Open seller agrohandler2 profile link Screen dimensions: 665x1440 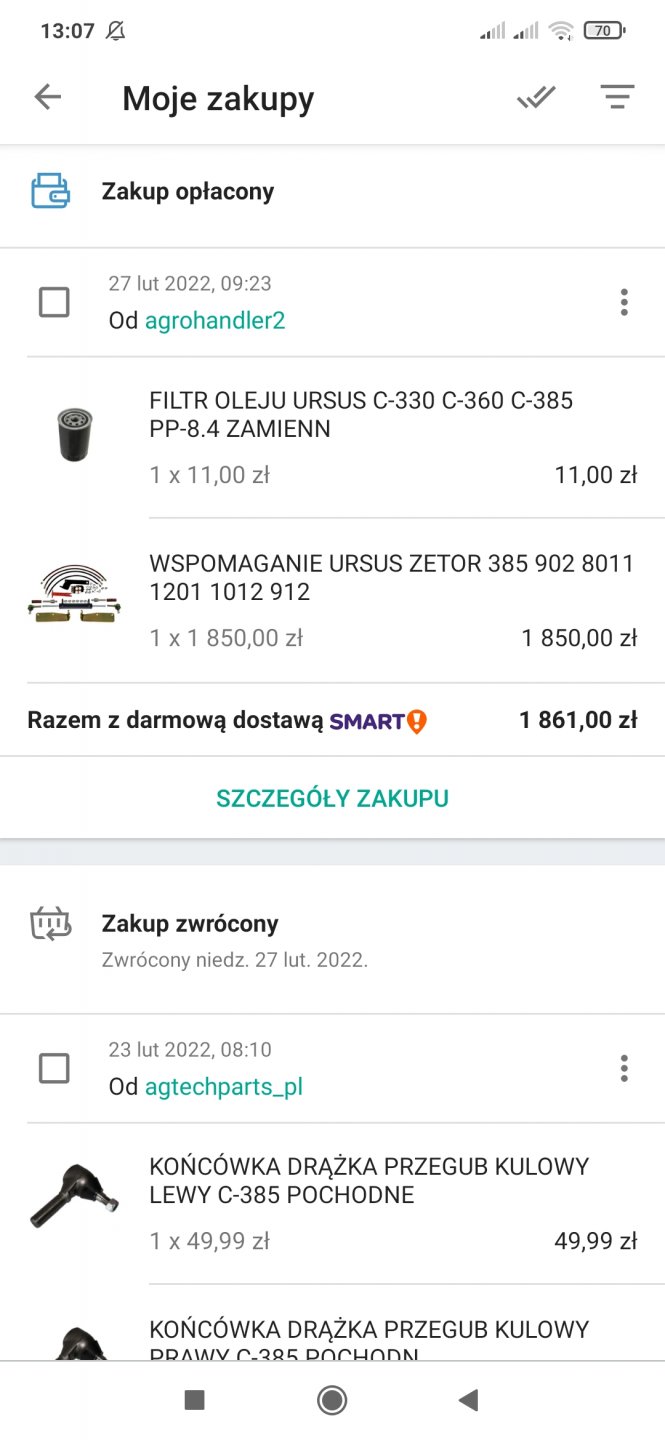coord(215,321)
